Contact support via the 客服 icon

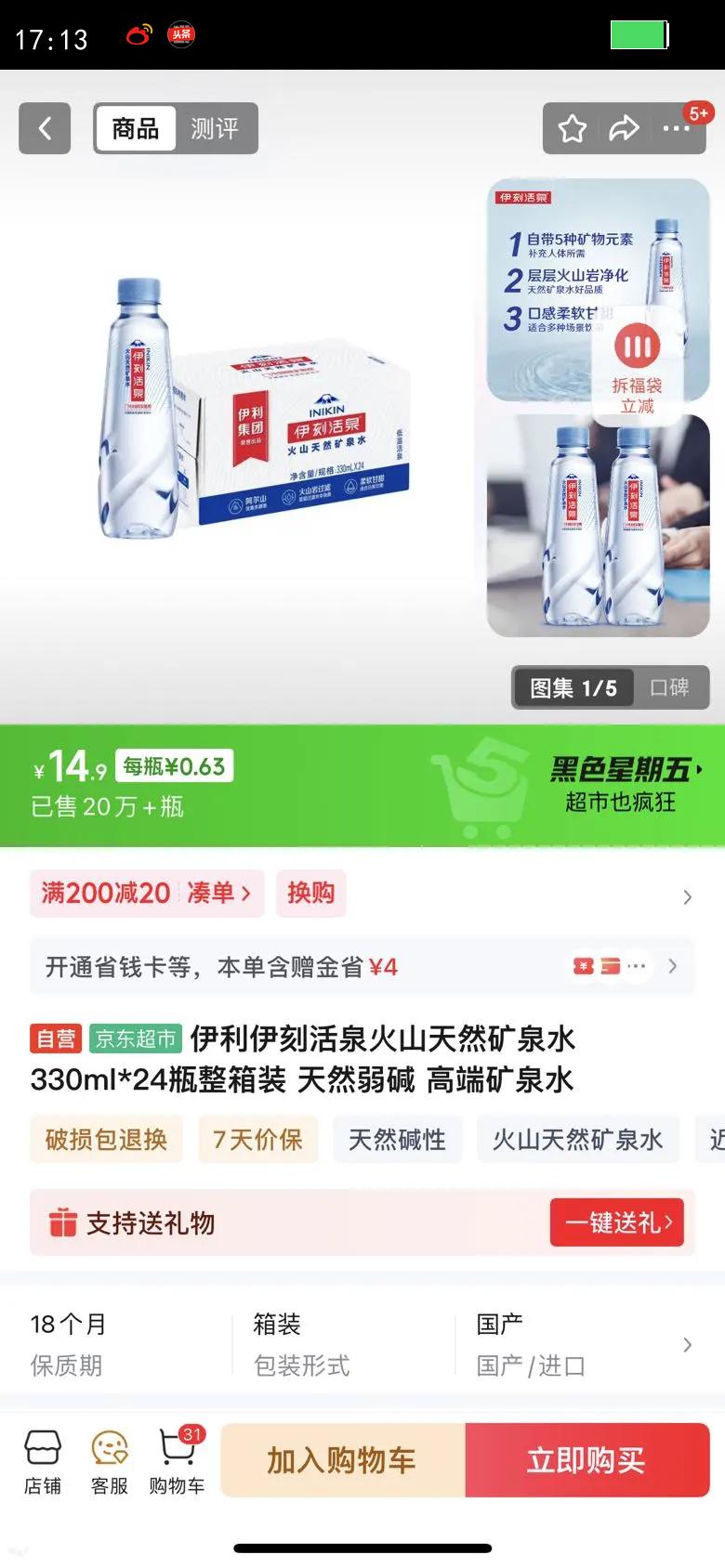tap(110, 1458)
